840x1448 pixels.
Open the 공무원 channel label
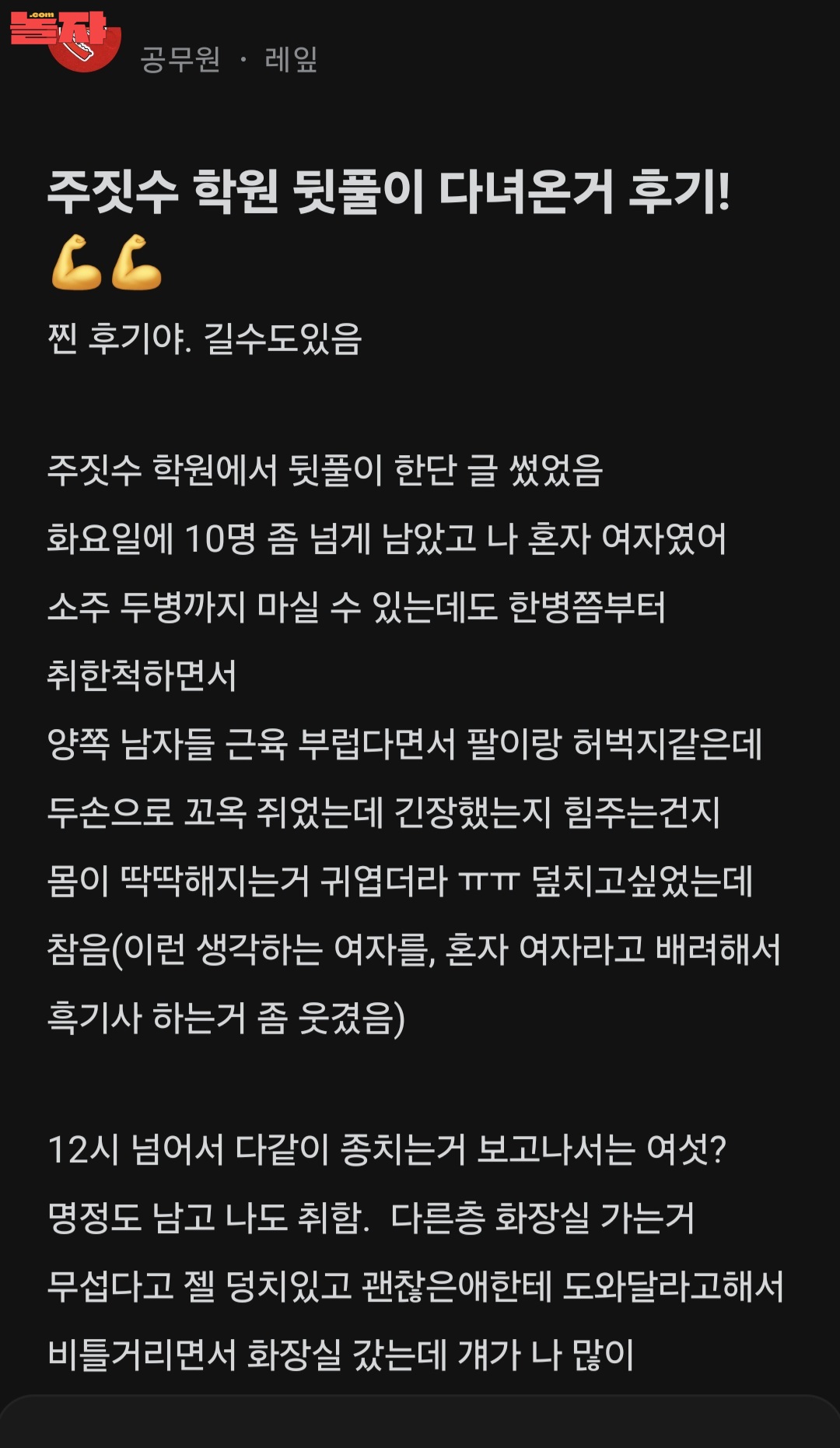pyautogui.click(x=180, y=60)
